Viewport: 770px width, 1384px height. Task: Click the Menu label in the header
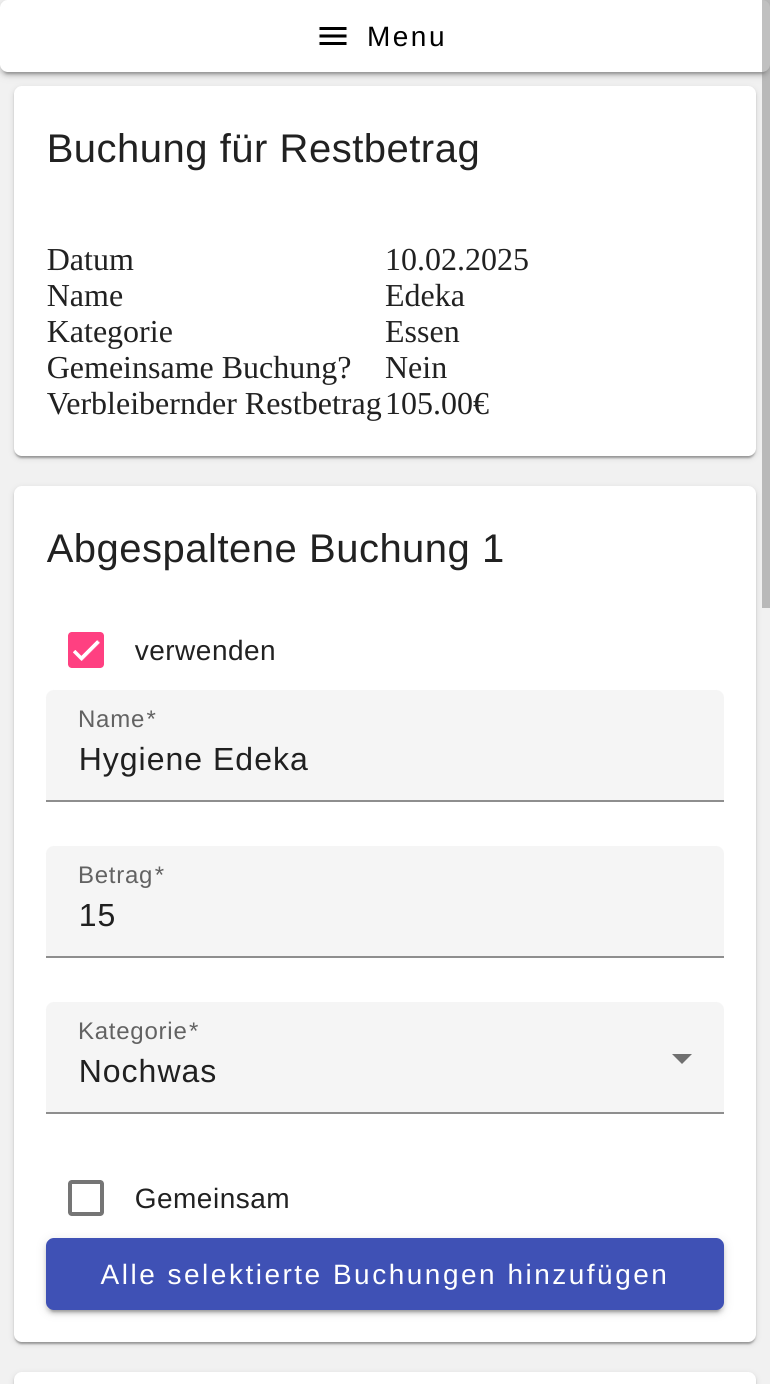click(406, 36)
